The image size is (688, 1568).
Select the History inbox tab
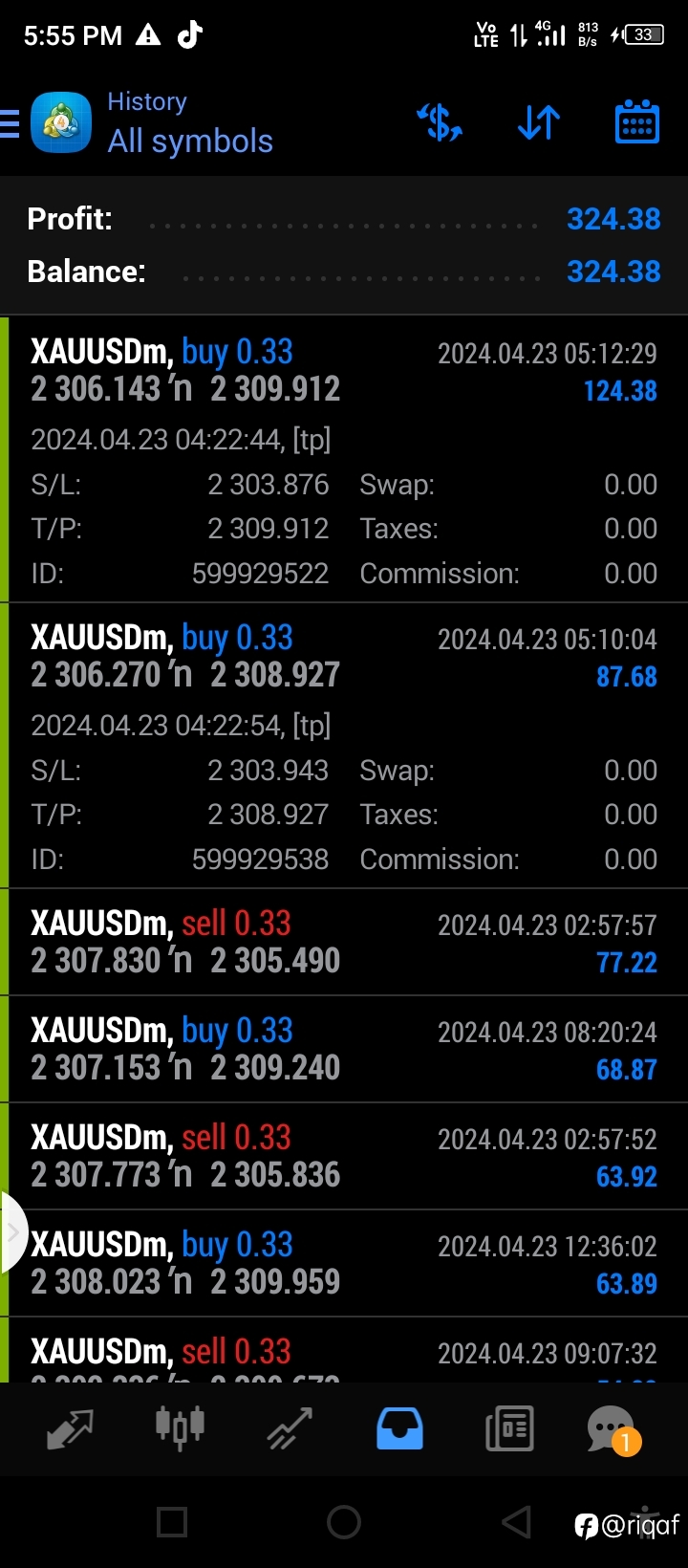399,1429
